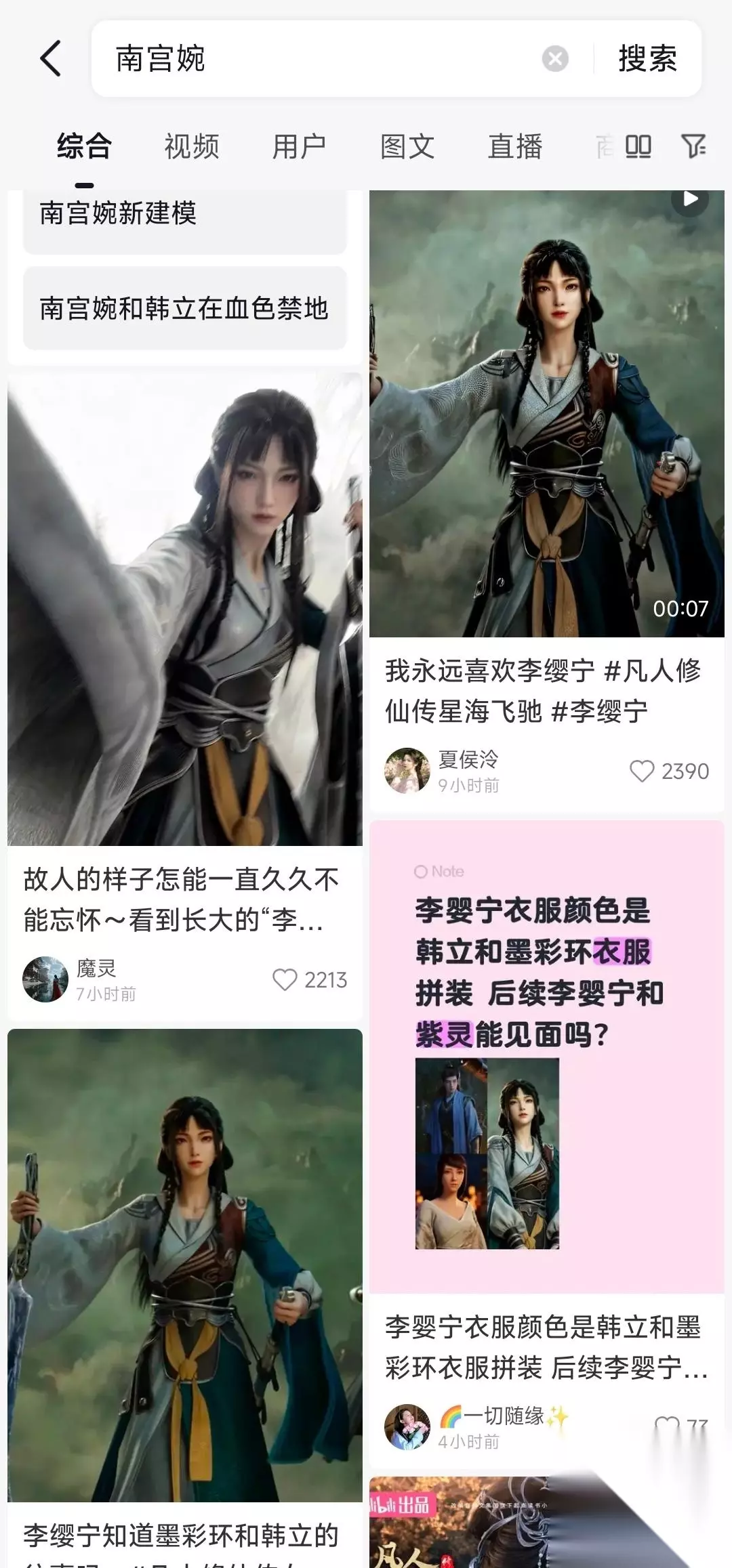Edit the search field containing 南宫婉
Screen dimensions: 732x1568
coord(319,59)
